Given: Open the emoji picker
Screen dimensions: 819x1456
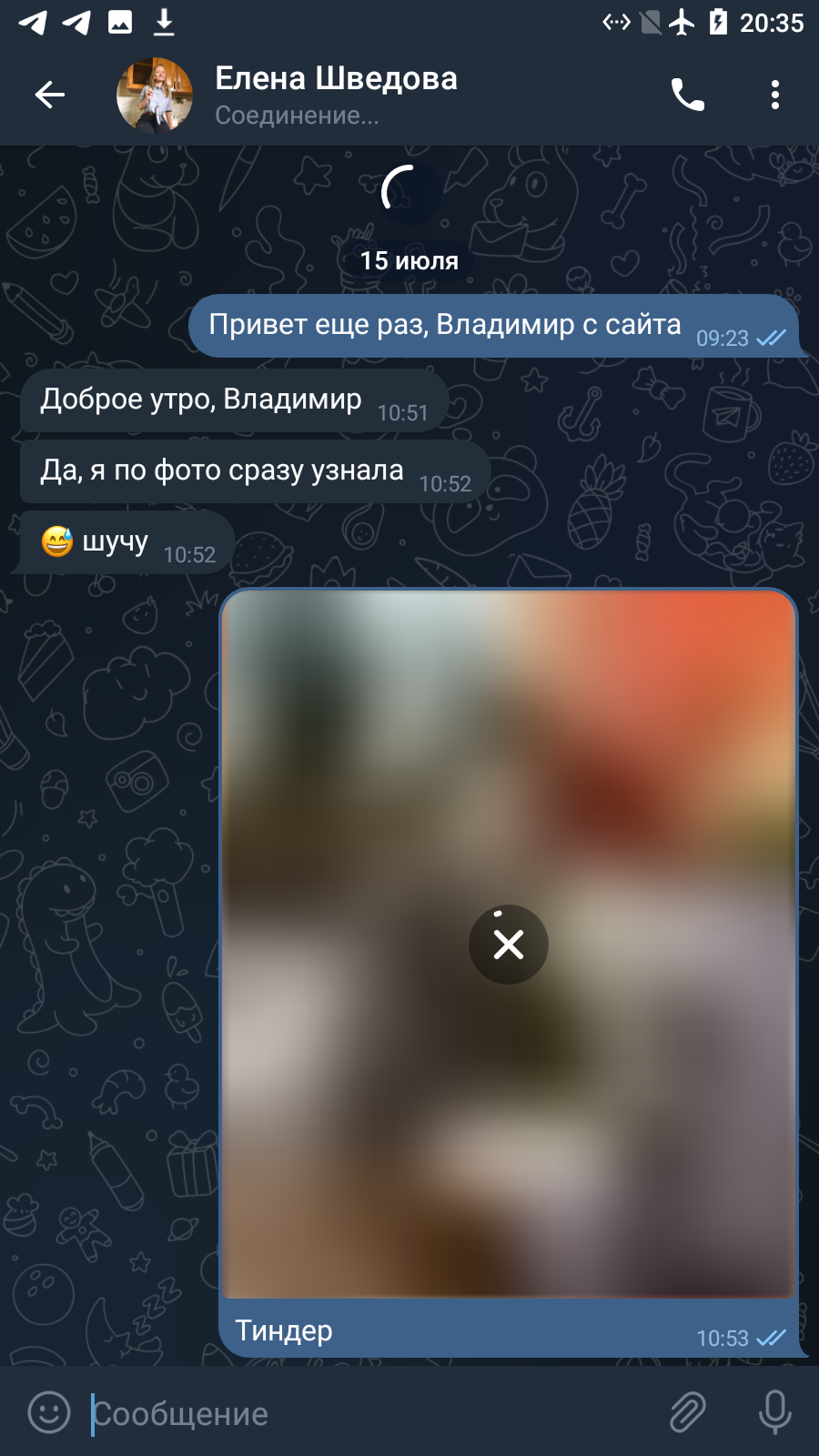Looking at the screenshot, I should [49, 1413].
